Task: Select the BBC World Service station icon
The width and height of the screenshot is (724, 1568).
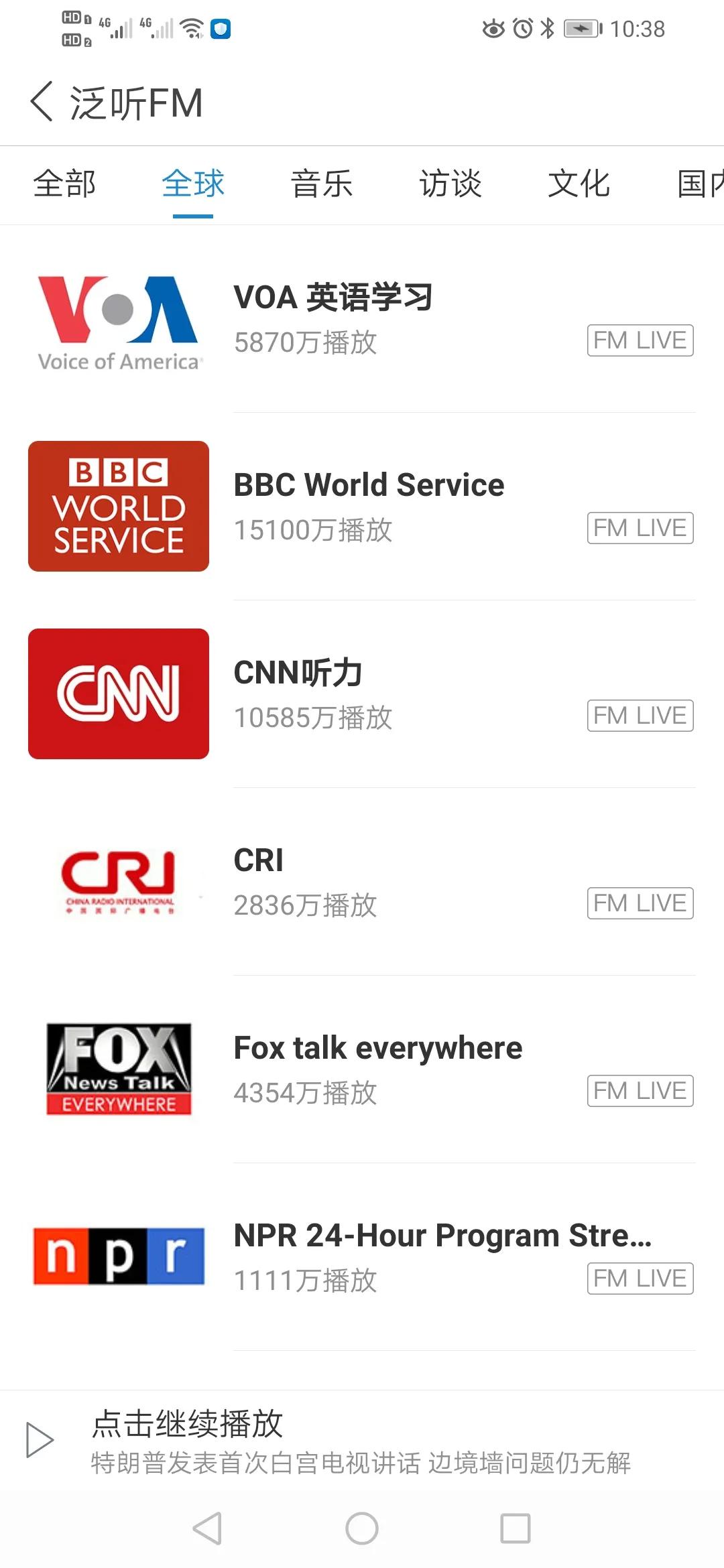Action: [x=118, y=506]
